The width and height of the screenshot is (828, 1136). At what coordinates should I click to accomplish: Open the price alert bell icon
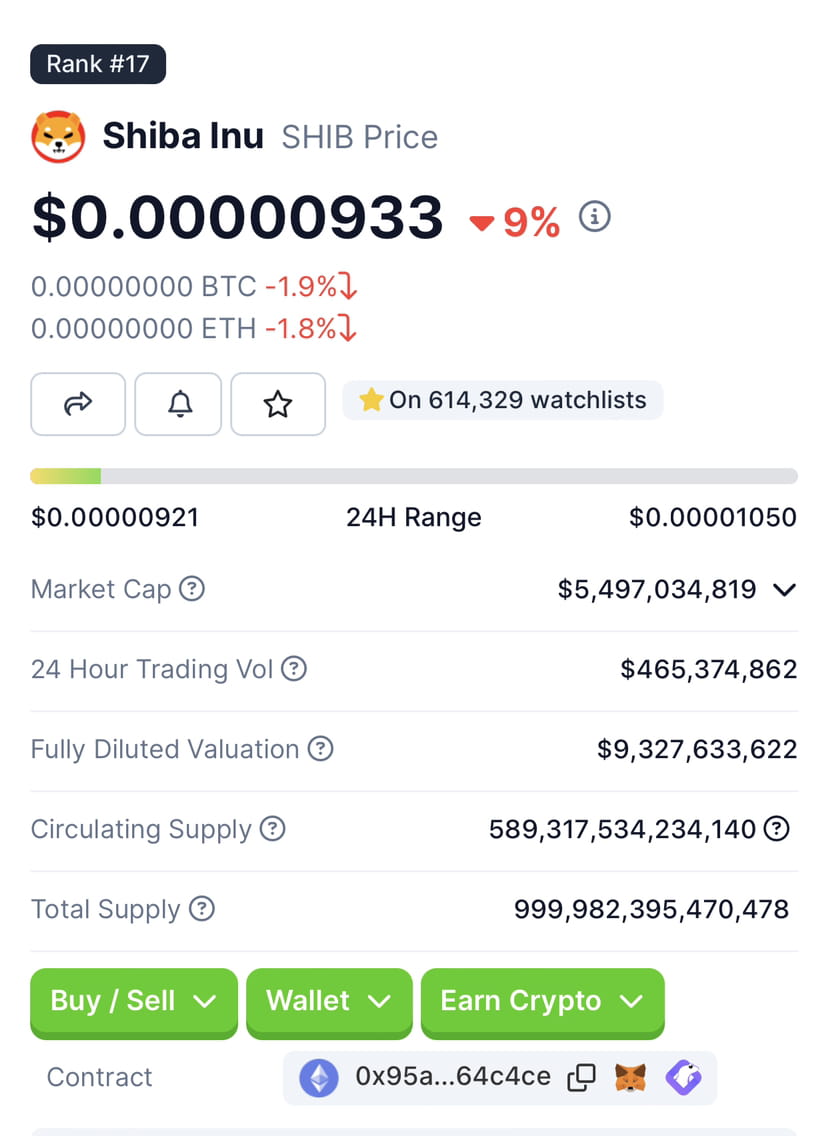click(x=177, y=404)
